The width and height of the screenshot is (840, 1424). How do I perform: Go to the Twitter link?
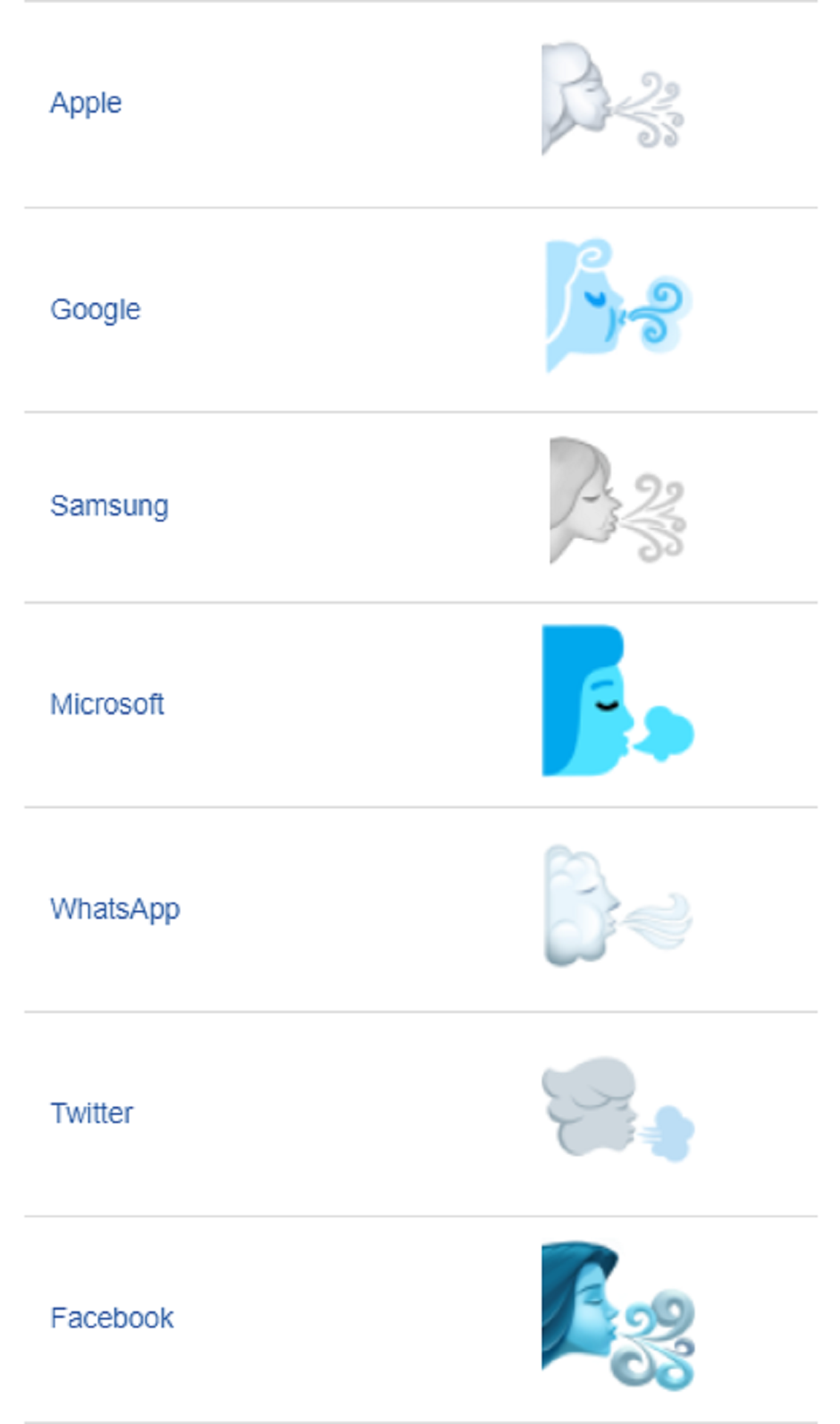coord(91,1113)
